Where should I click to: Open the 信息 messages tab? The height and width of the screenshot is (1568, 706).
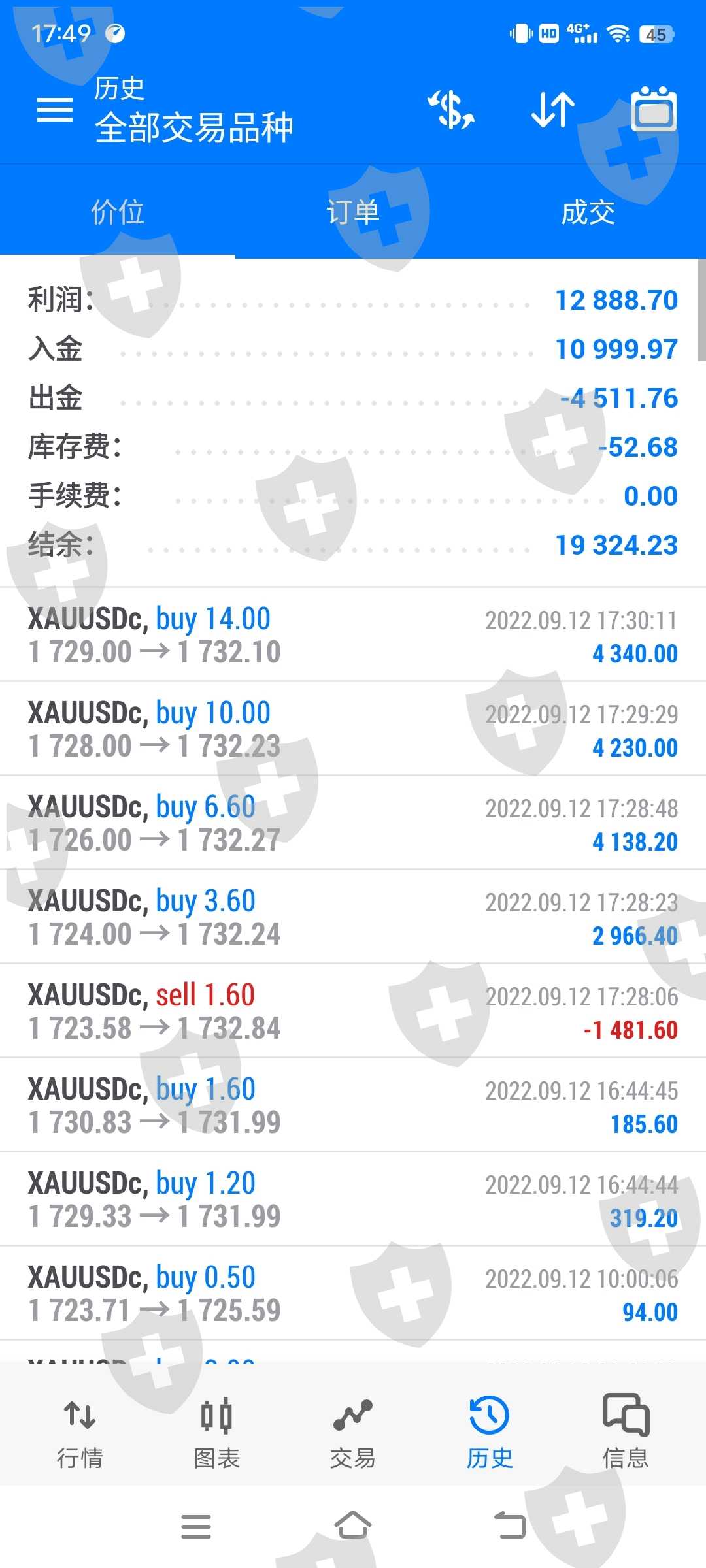(x=626, y=1432)
